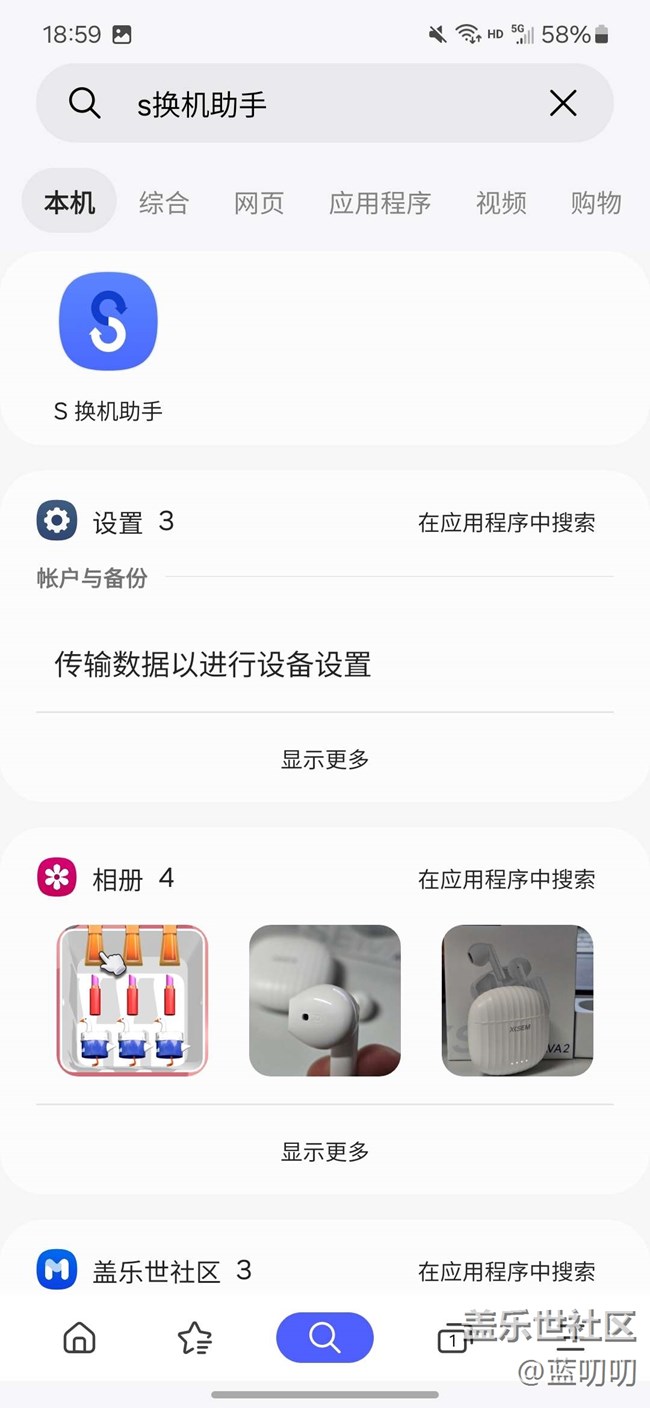Image resolution: width=650 pixels, height=1408 pixels.
Task: Tap the search field containing s换机助手
Action: coord(324,103)
